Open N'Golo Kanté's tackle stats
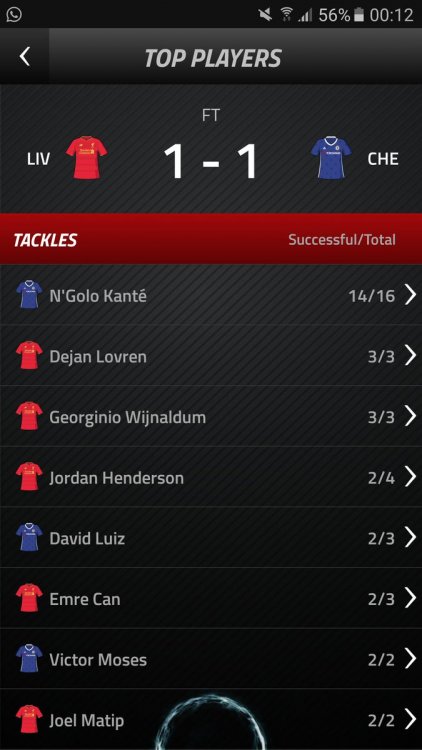422x750 pixels. (211, 295)
